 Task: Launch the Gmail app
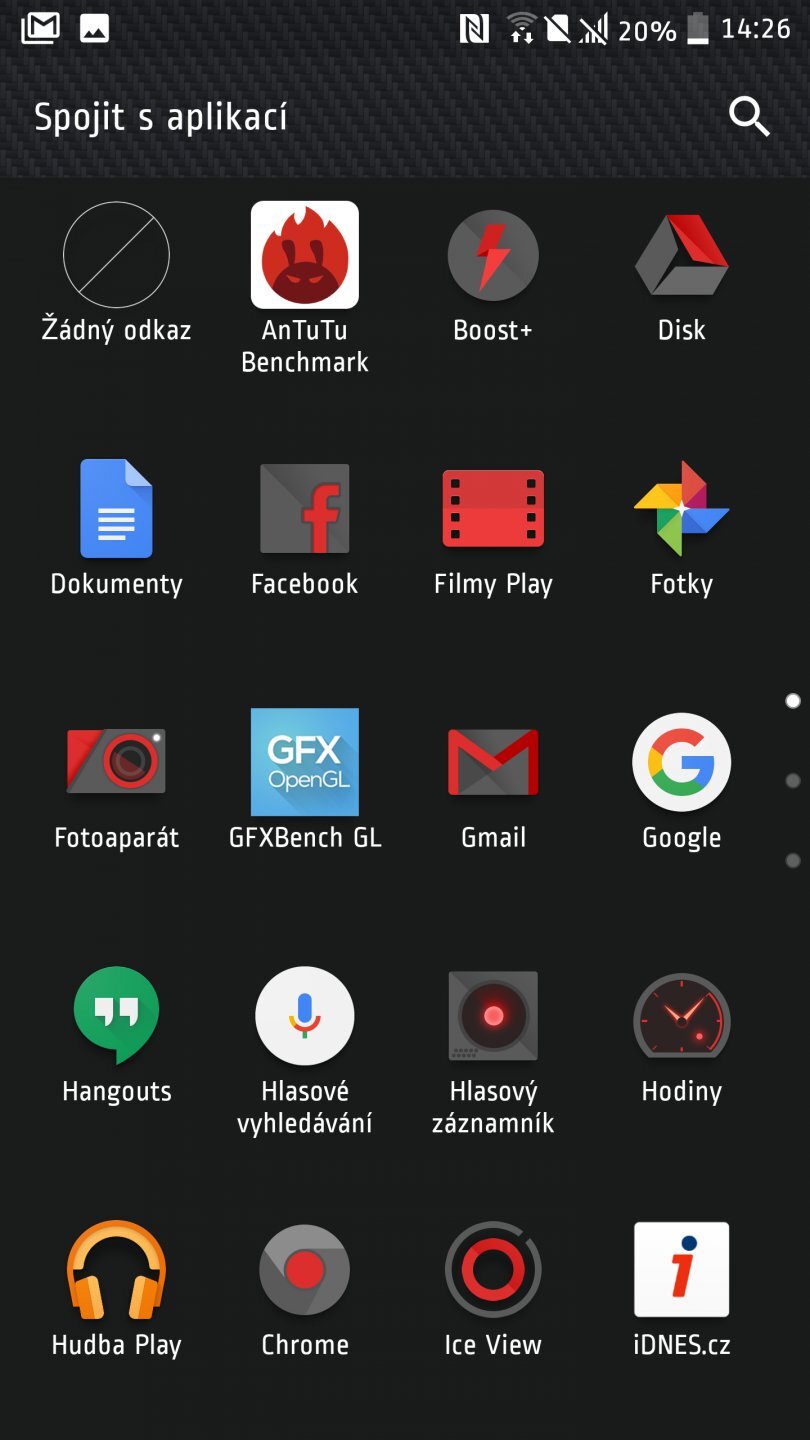click(493, 762)
